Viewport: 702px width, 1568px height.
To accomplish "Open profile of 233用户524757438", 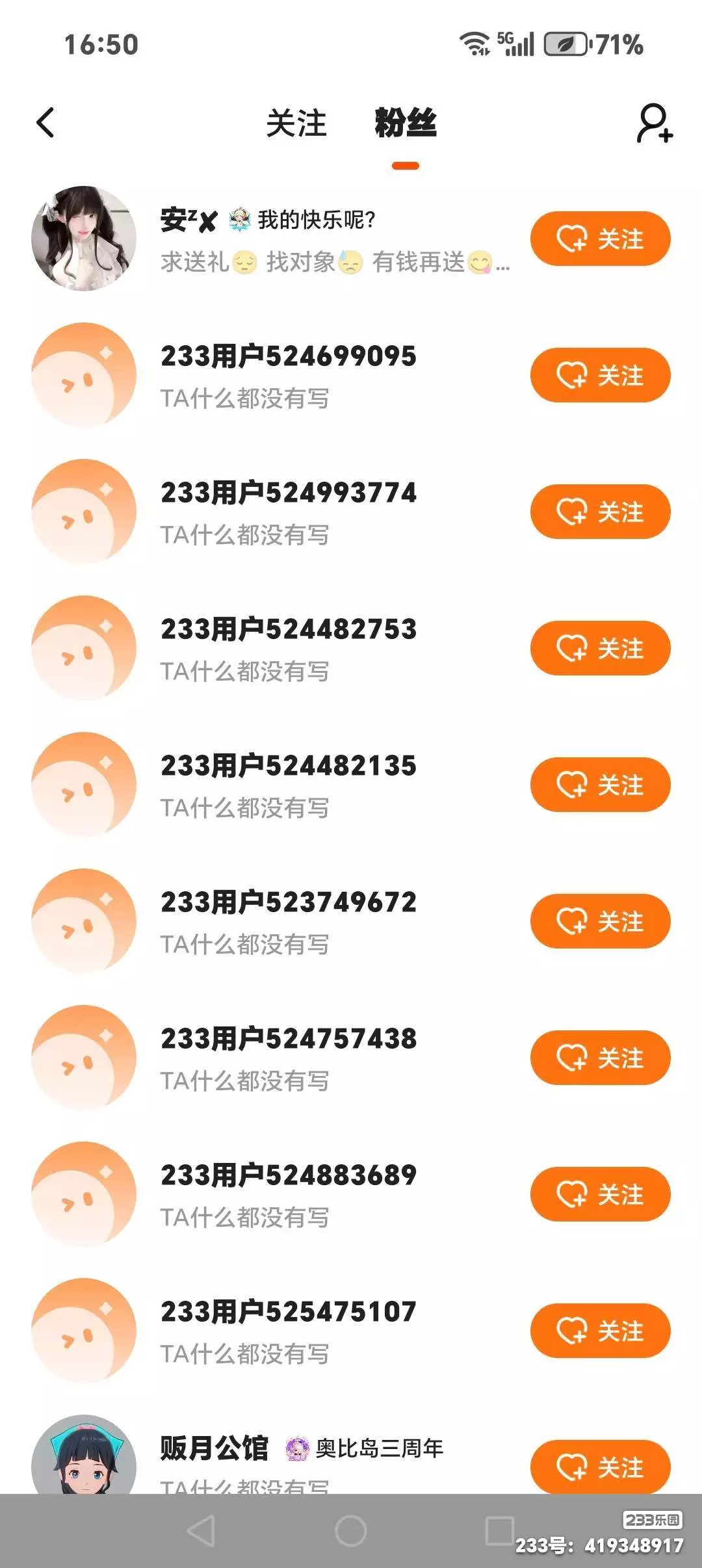I will click(x=288, y=1039).
